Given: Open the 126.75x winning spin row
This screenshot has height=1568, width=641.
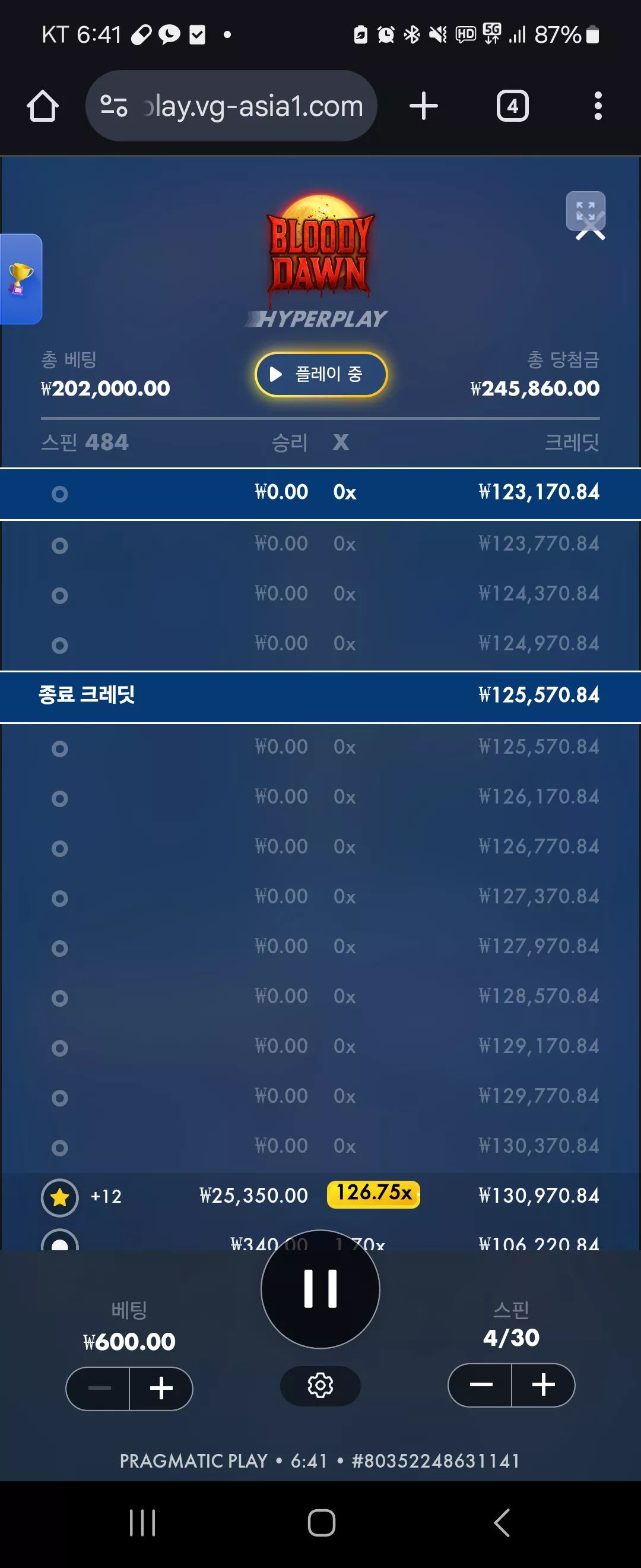Looking at the screenshot, I should (x=320, y=1196).
